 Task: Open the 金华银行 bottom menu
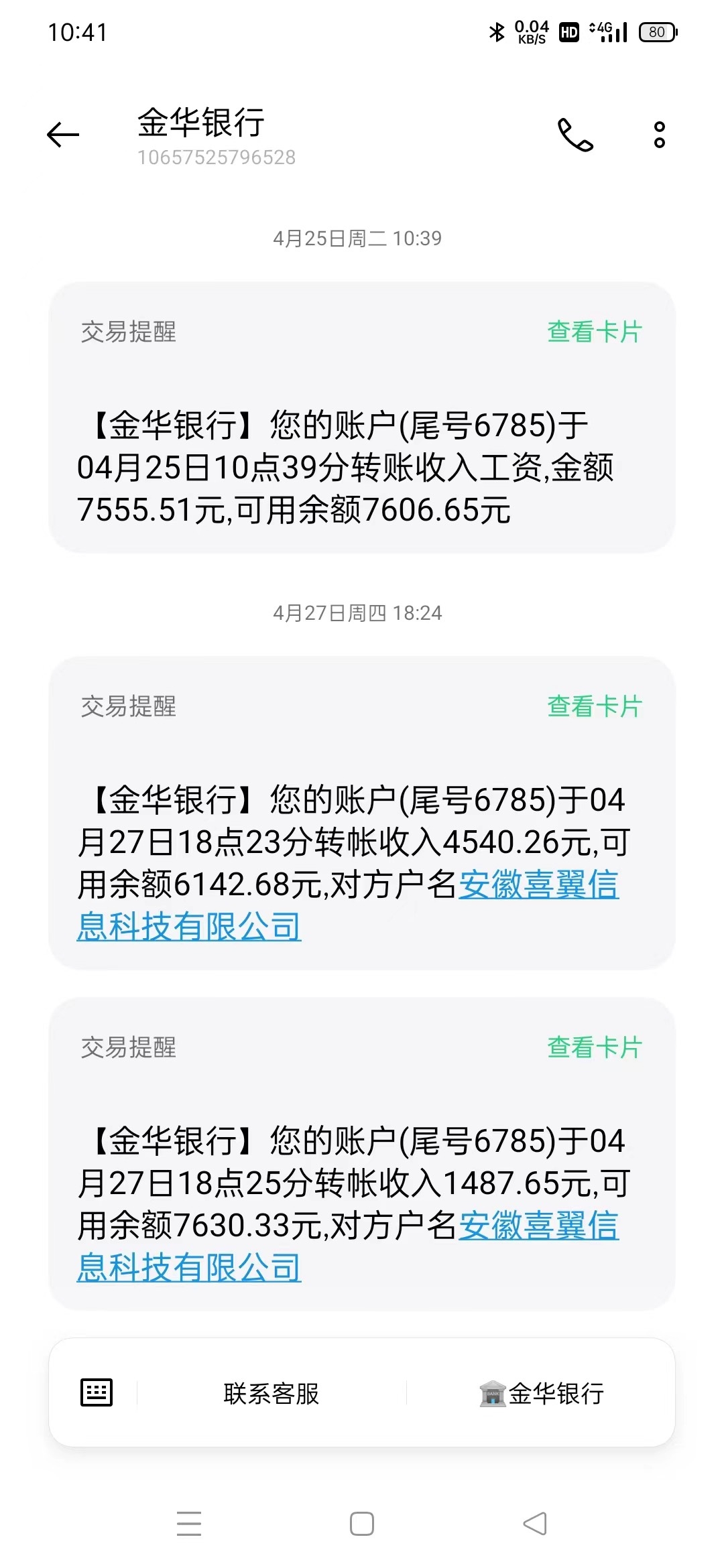pyautogui.click(x=542, y=1394)
